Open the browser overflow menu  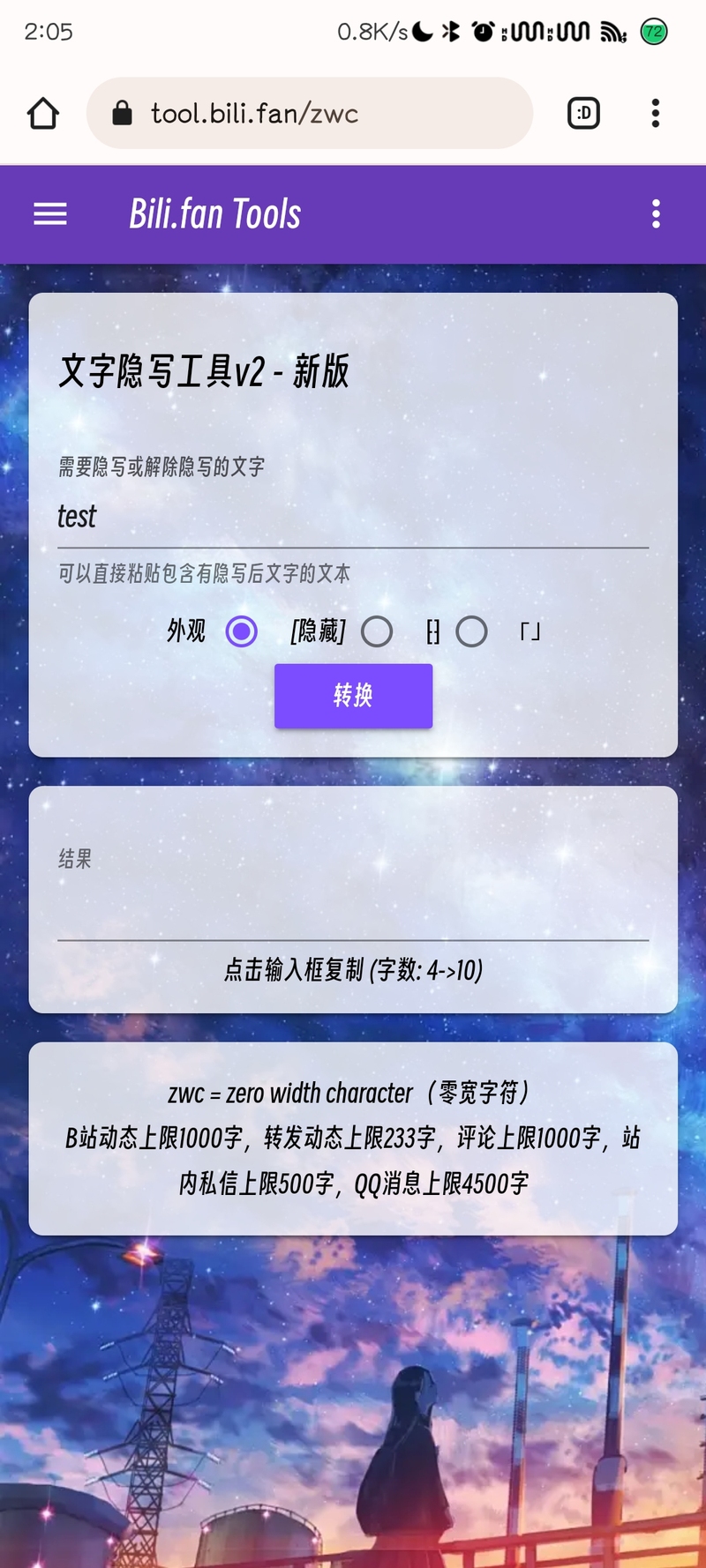pyautogui.click(x=655, y=113)
